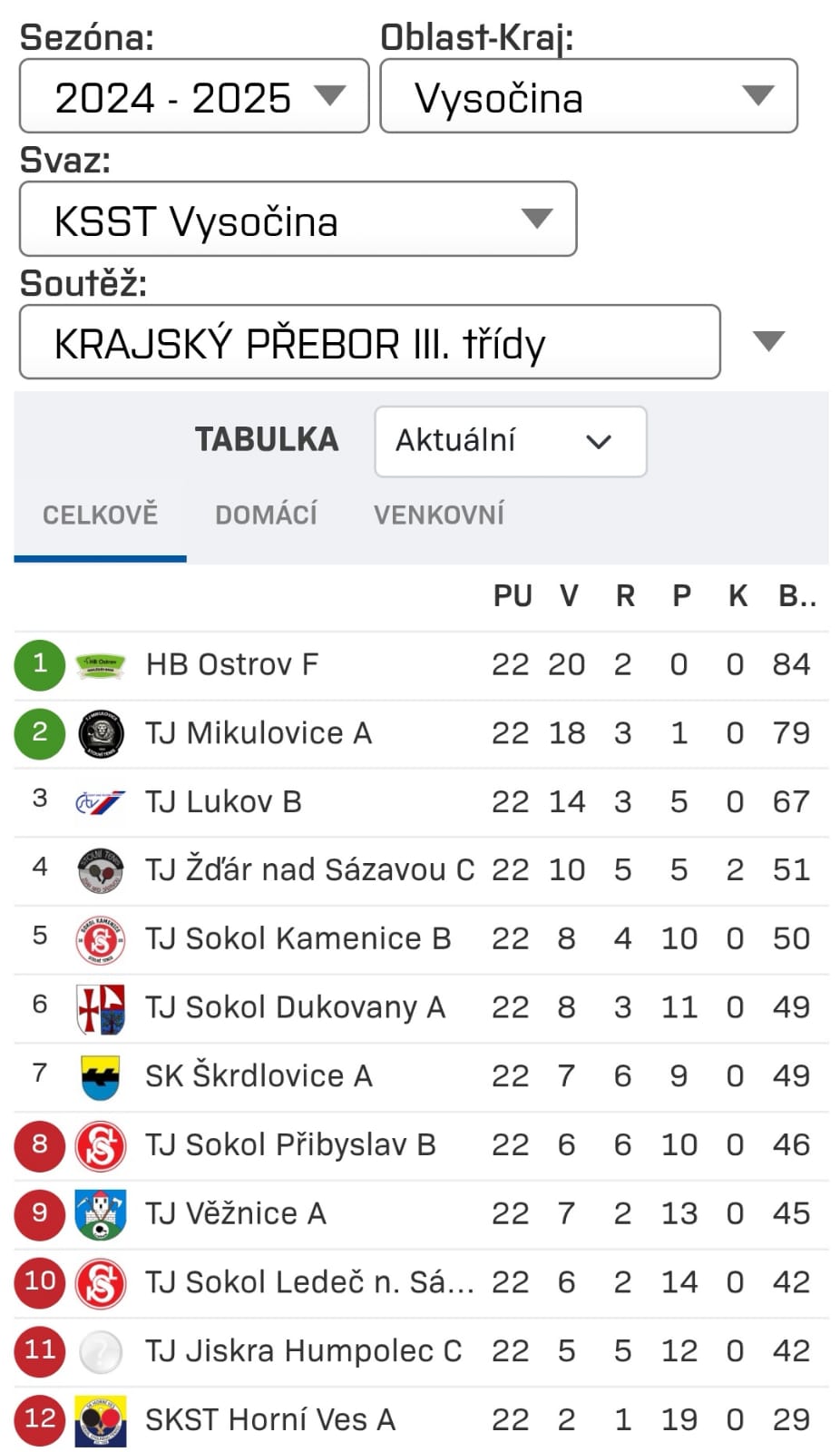Open TJ Věžnice A team
840x1452 pixels.
[235, 1213]
